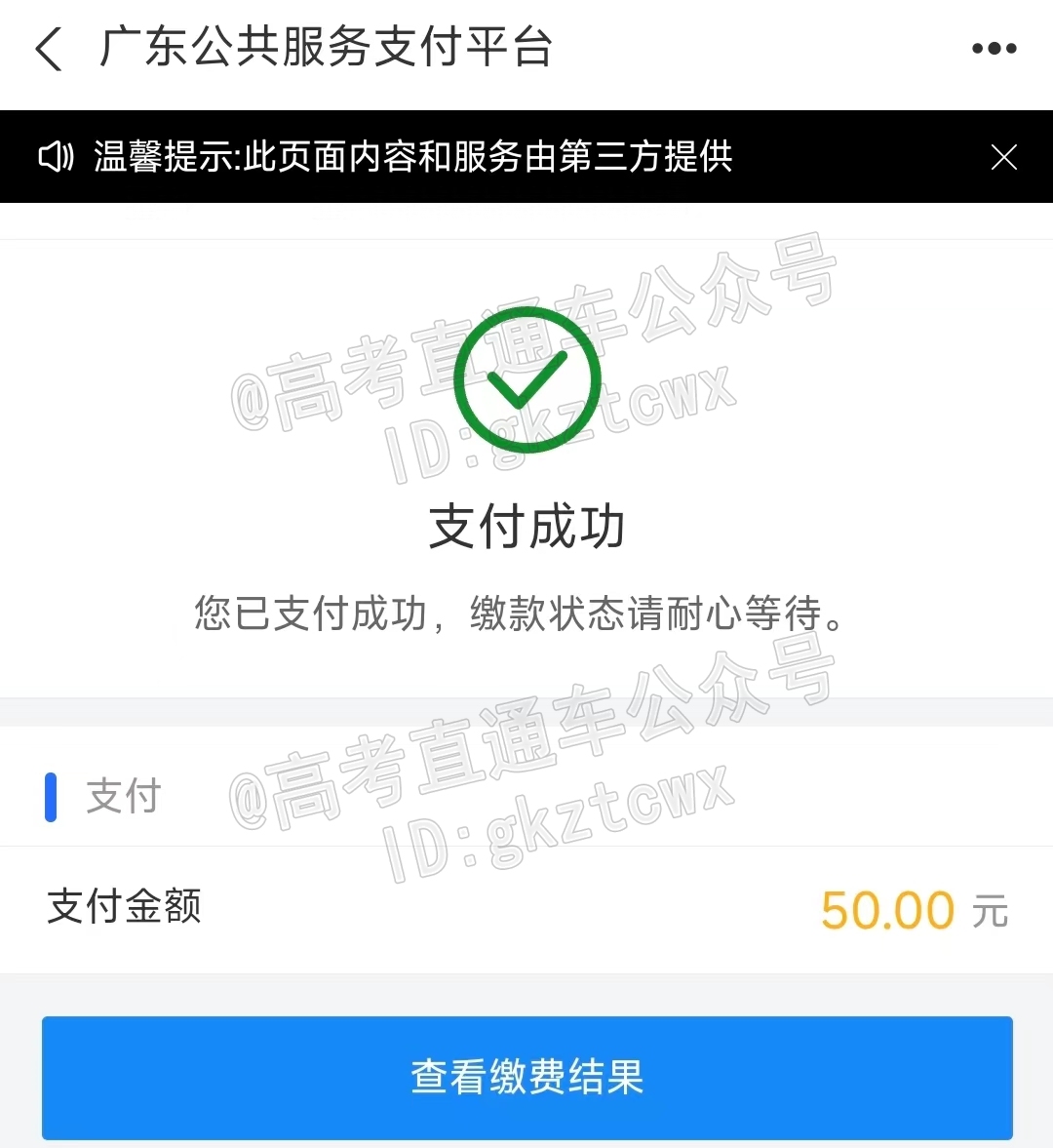Viewport: 1053px width, 1148px height.
Task: Open the three-dot overflow menu
Action: [994, 49]
